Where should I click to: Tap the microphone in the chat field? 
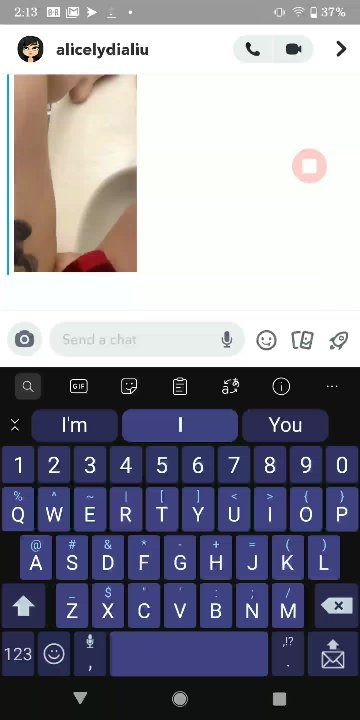point(226,339)
